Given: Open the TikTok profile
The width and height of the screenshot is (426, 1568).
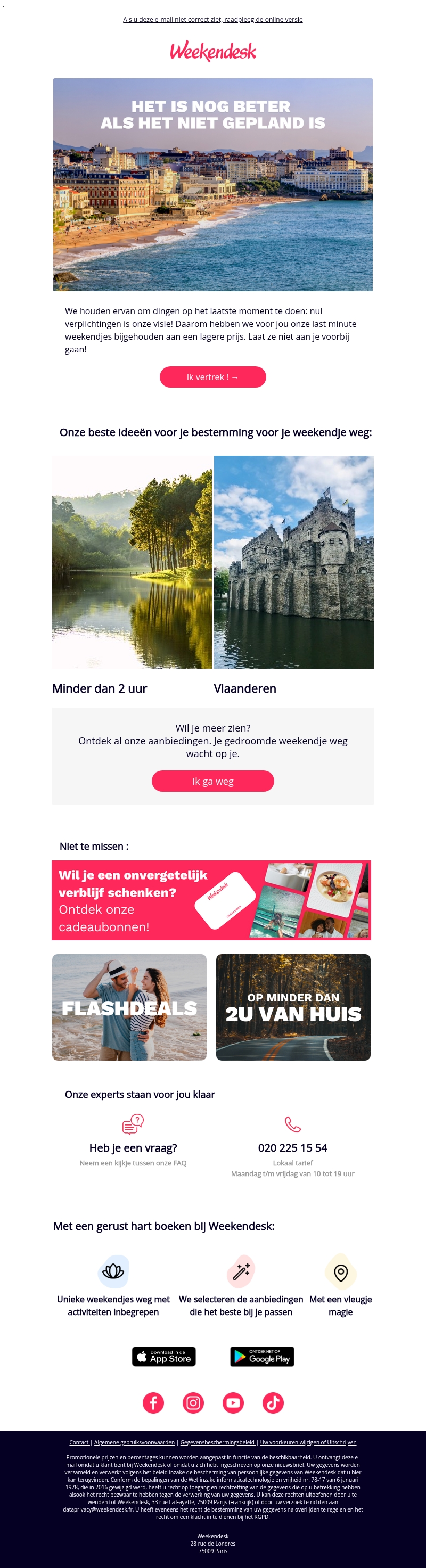Looking at the screenshot, I should pos(273,1402).
